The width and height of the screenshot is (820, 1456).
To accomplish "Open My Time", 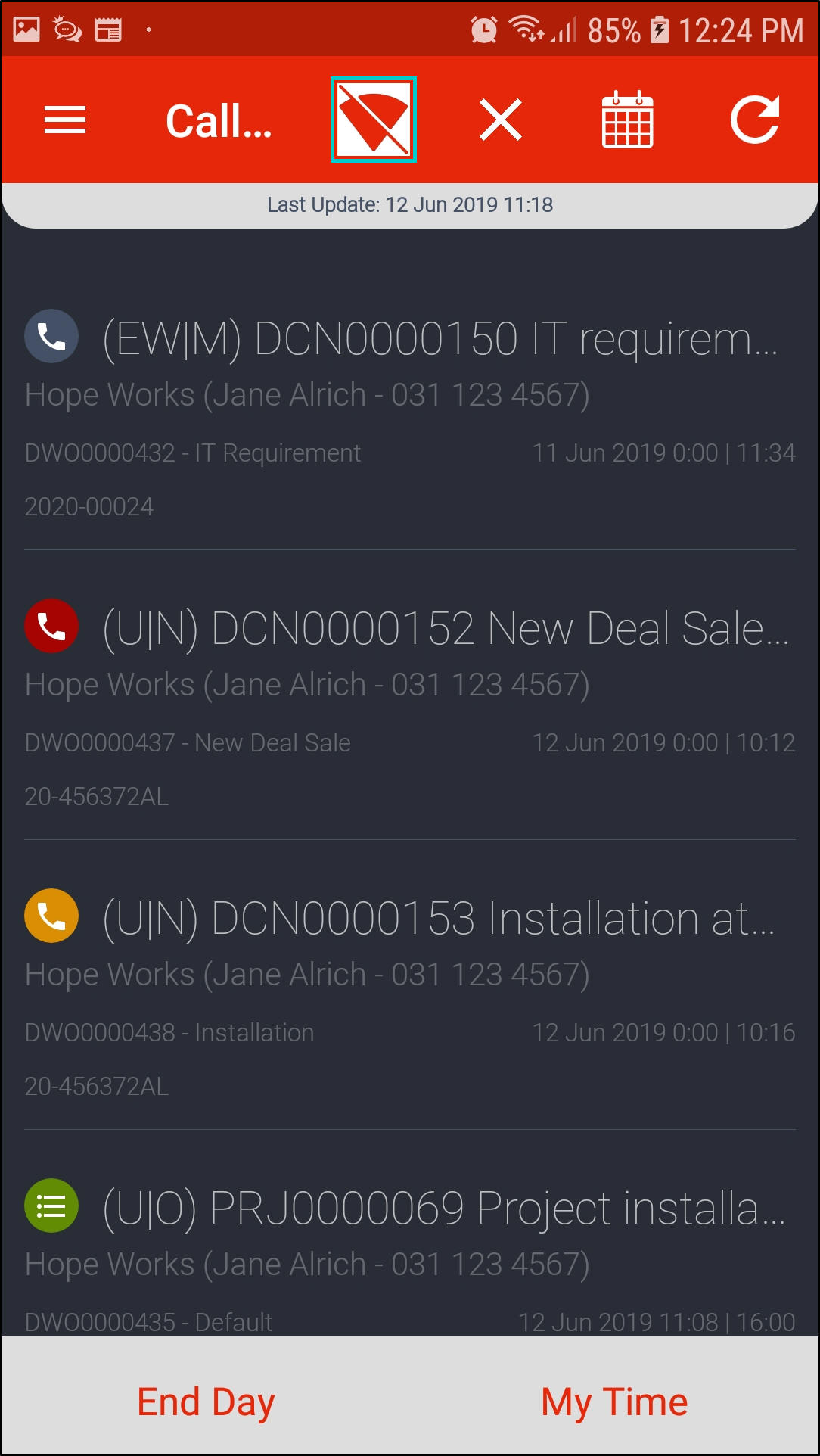I will [614, 1402].
